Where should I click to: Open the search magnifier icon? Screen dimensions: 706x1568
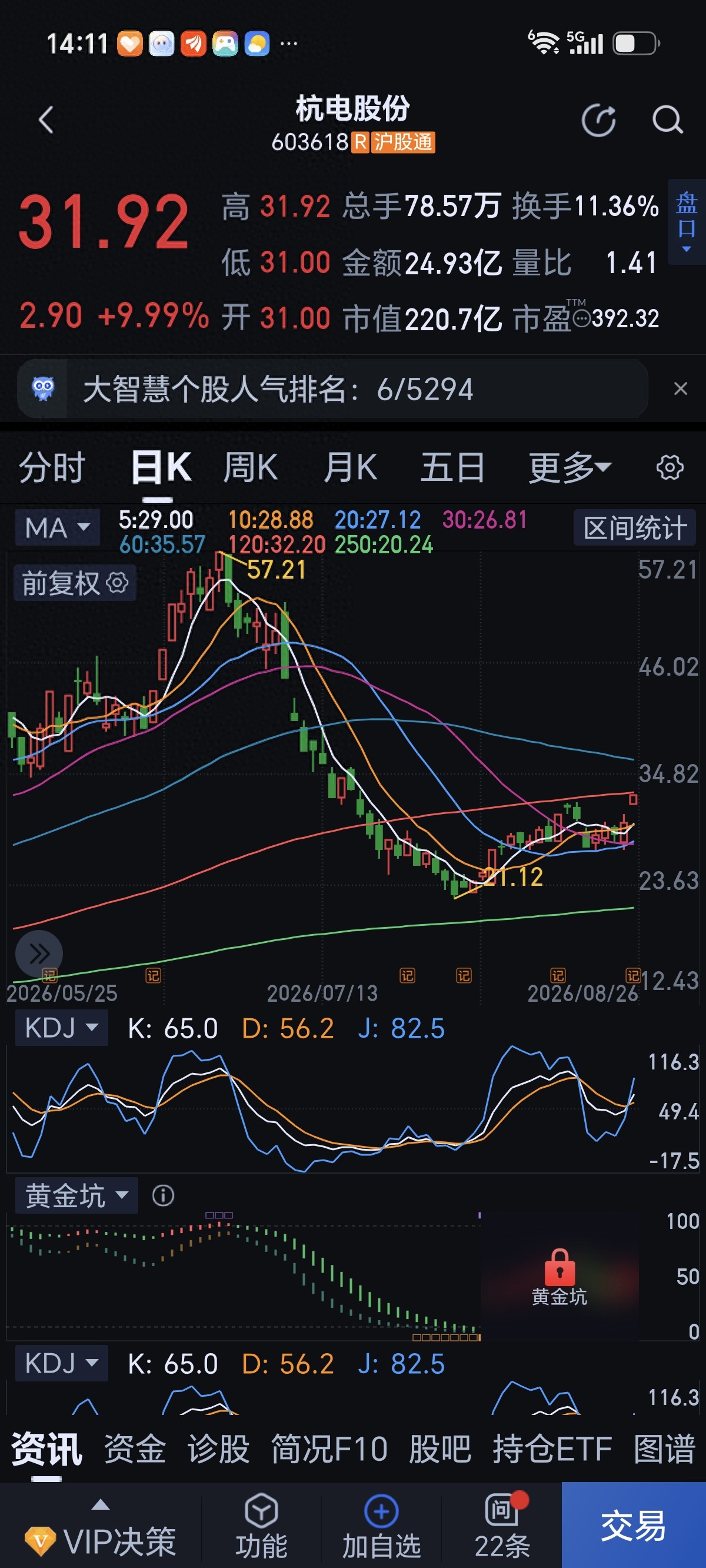tap(667, 120)
